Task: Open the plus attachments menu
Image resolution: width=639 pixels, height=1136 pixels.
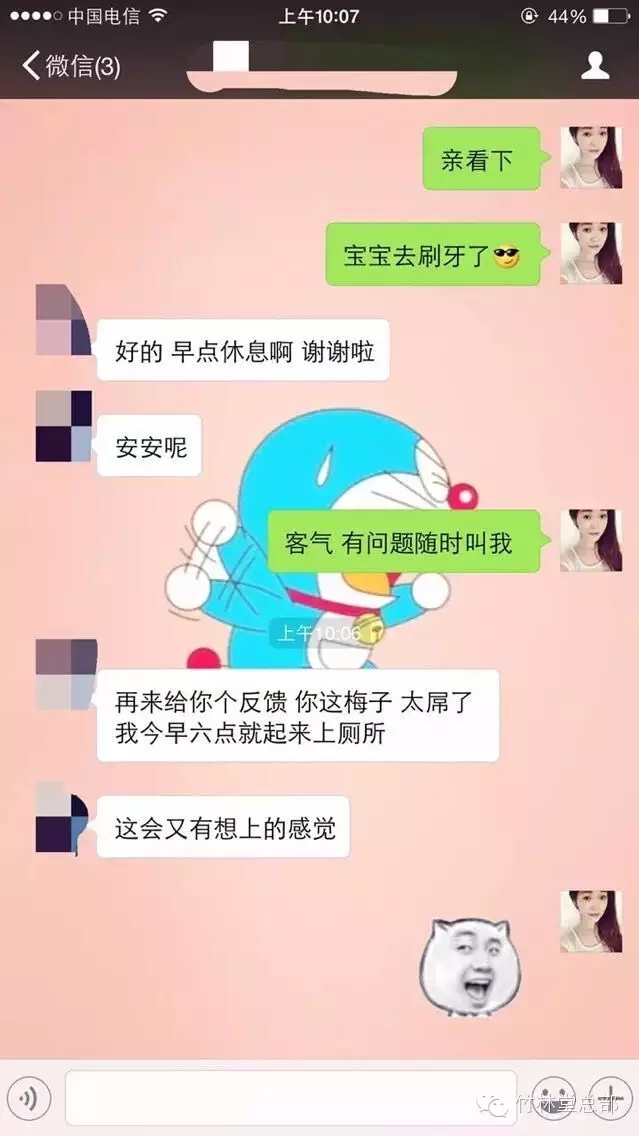Action: pyautogui.click(x=608, y=1098)
